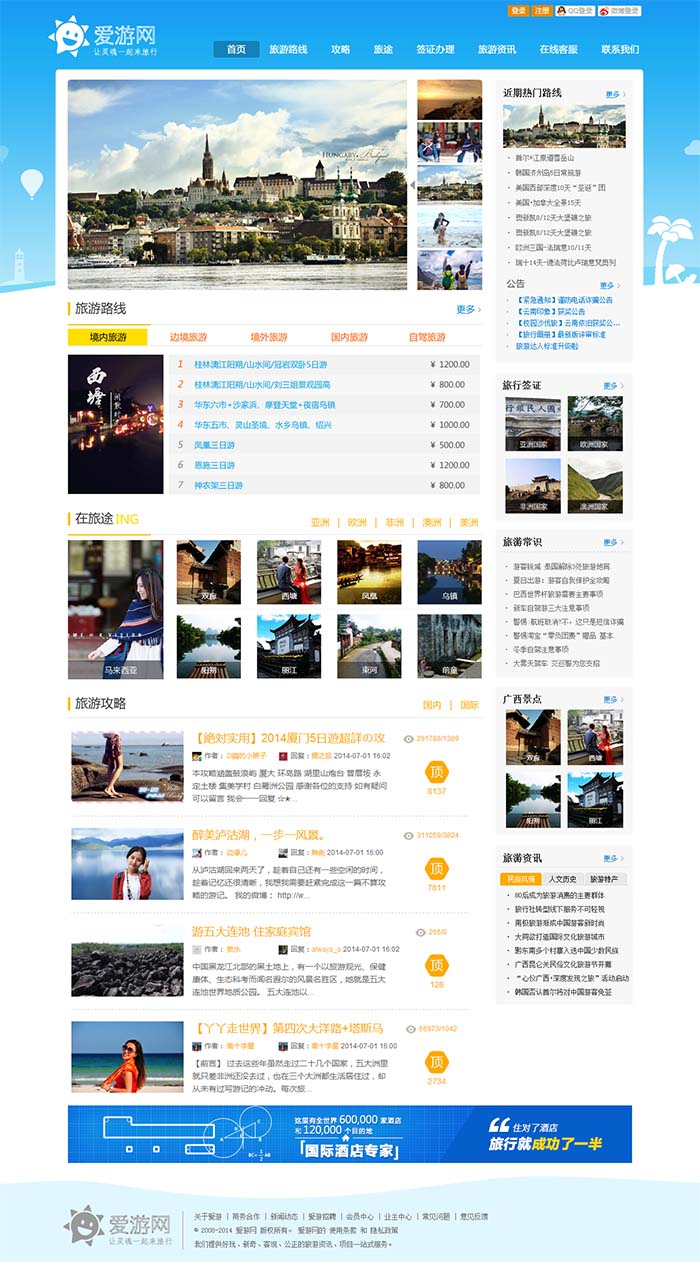This screenshot has height=1262, width=700.
Task: Switch to 人文历史 news tab
Action: point(562,879)
